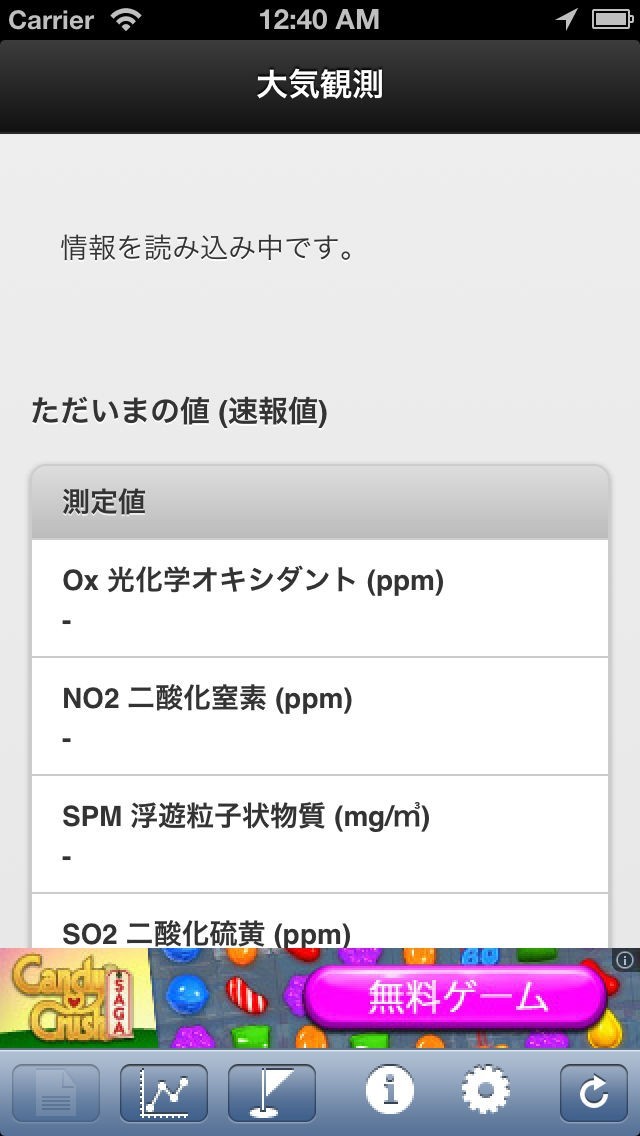
Task: Open the settings gear
Action: pyautogui.click(x=486, y=1090)
